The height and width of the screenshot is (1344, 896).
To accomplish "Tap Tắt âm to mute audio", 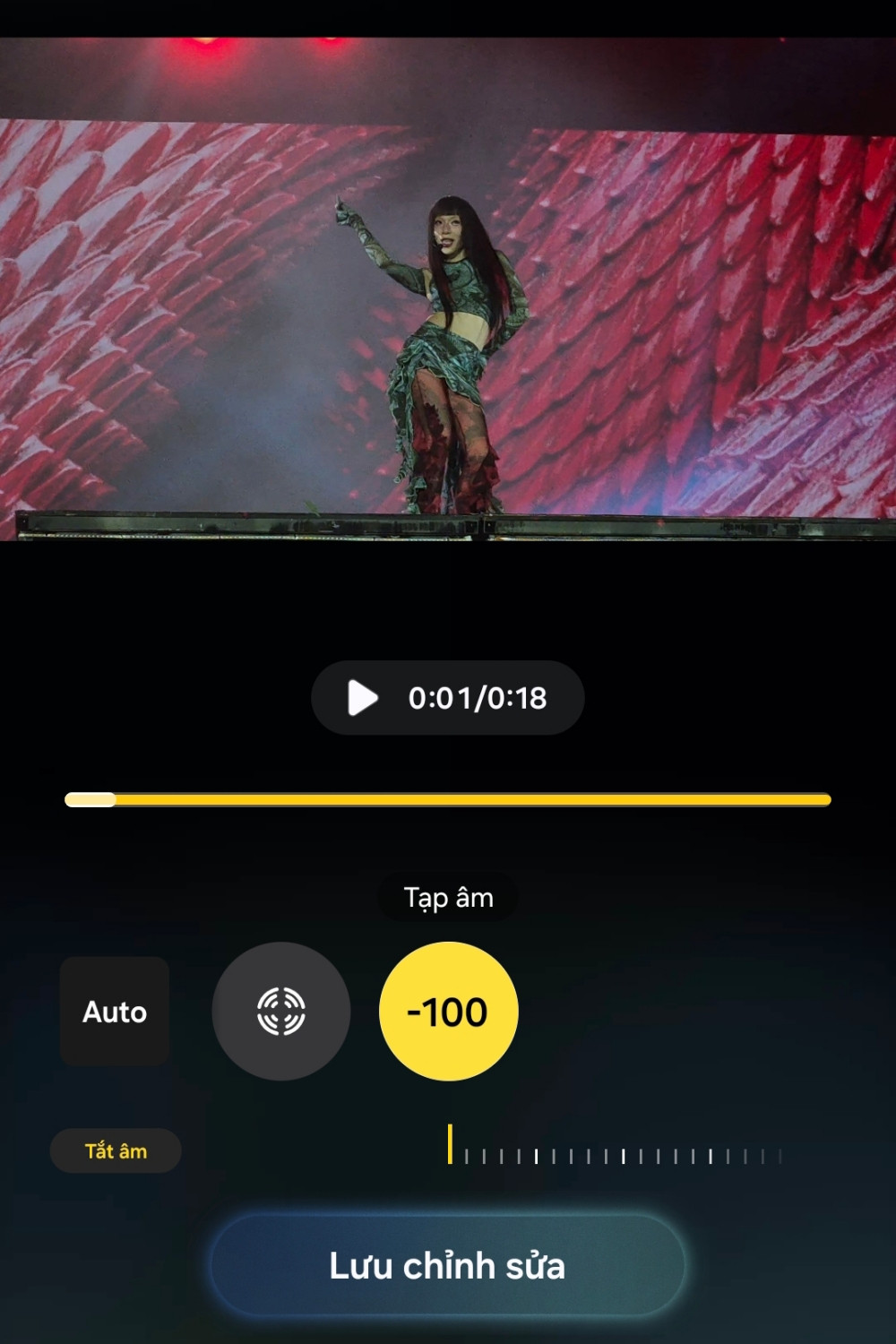I will (116, 1151).
